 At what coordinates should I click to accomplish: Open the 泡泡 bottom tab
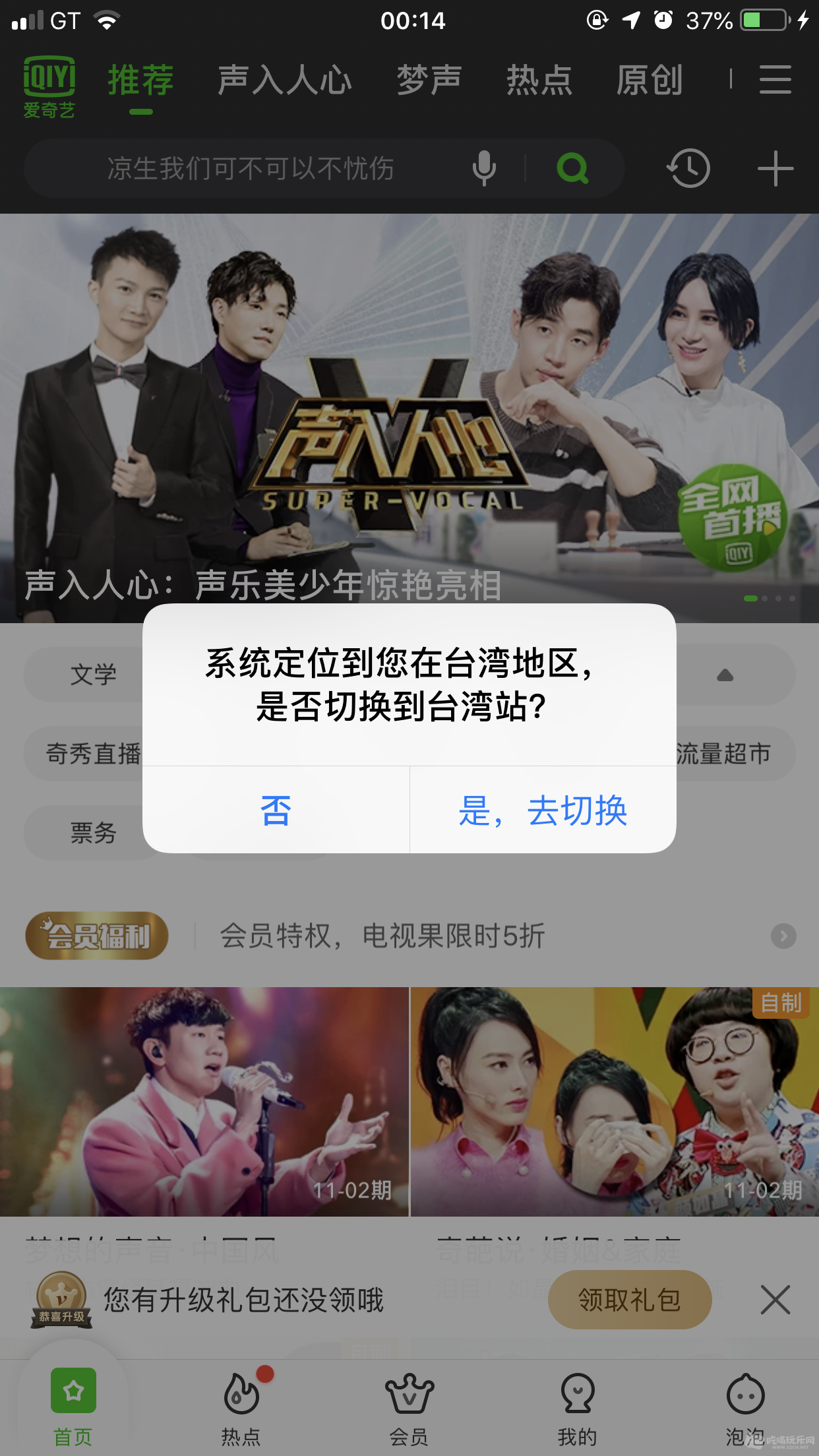click(745, 1408)
